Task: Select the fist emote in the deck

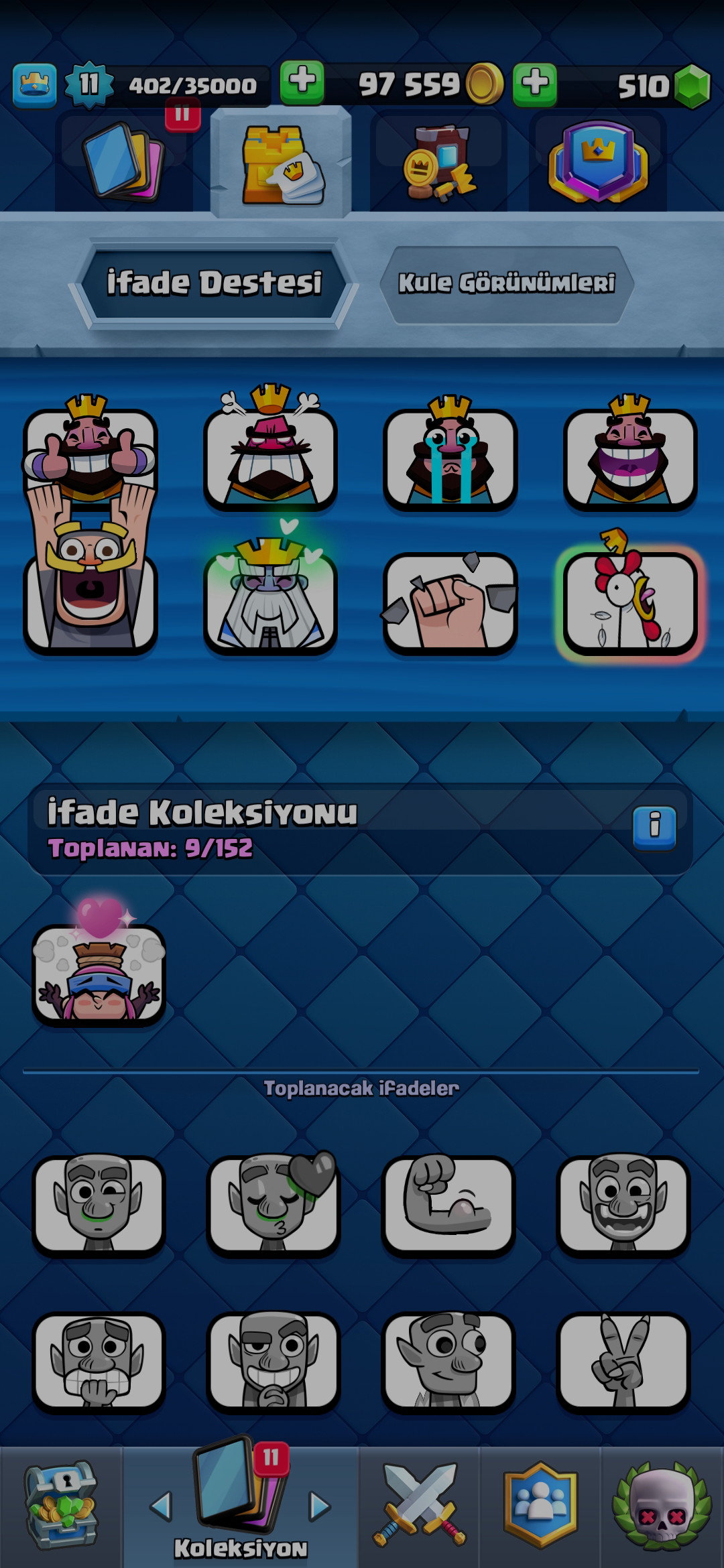Action: pos(450,601)
